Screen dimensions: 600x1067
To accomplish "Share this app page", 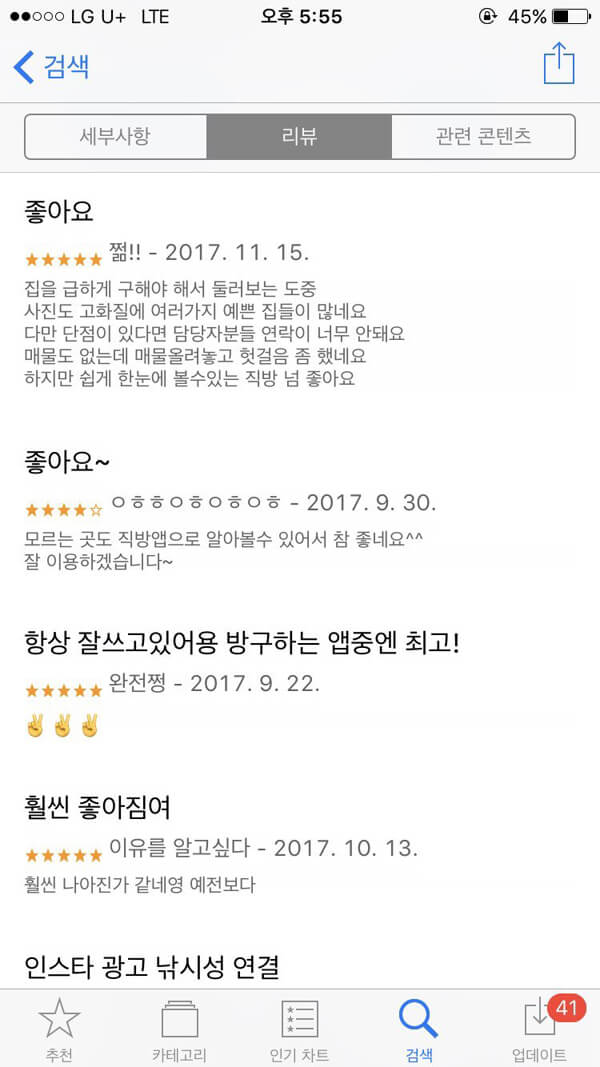I will 559,64.
